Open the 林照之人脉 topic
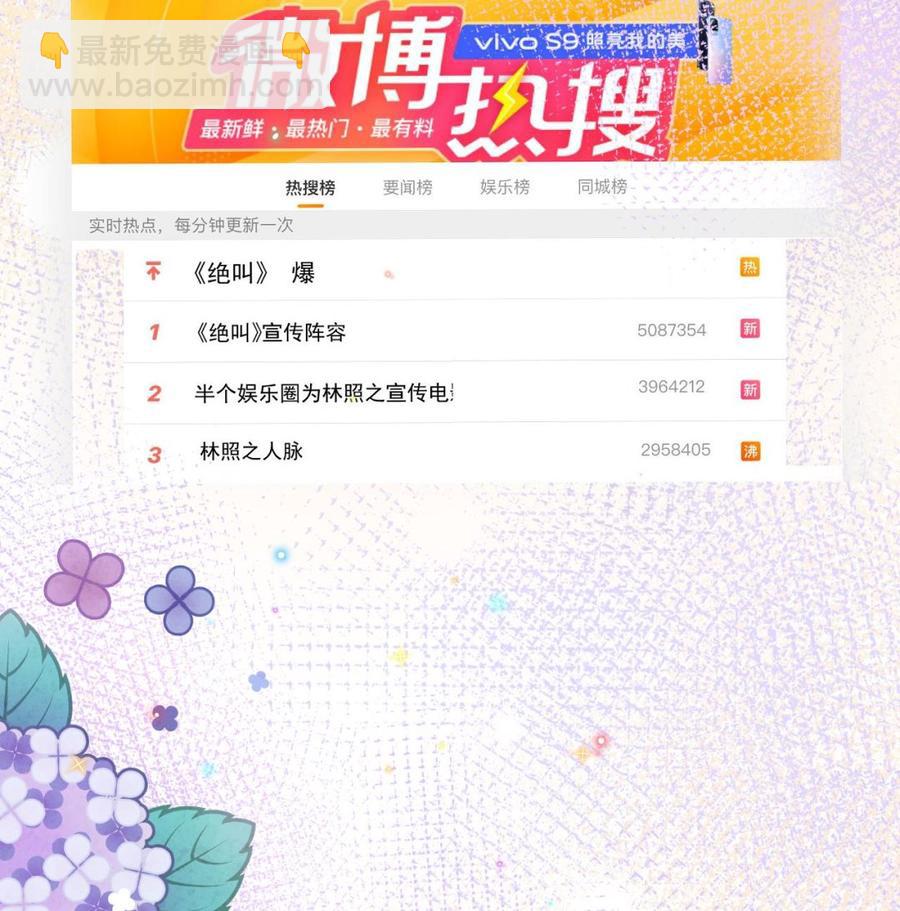 (x=253, y=450)
